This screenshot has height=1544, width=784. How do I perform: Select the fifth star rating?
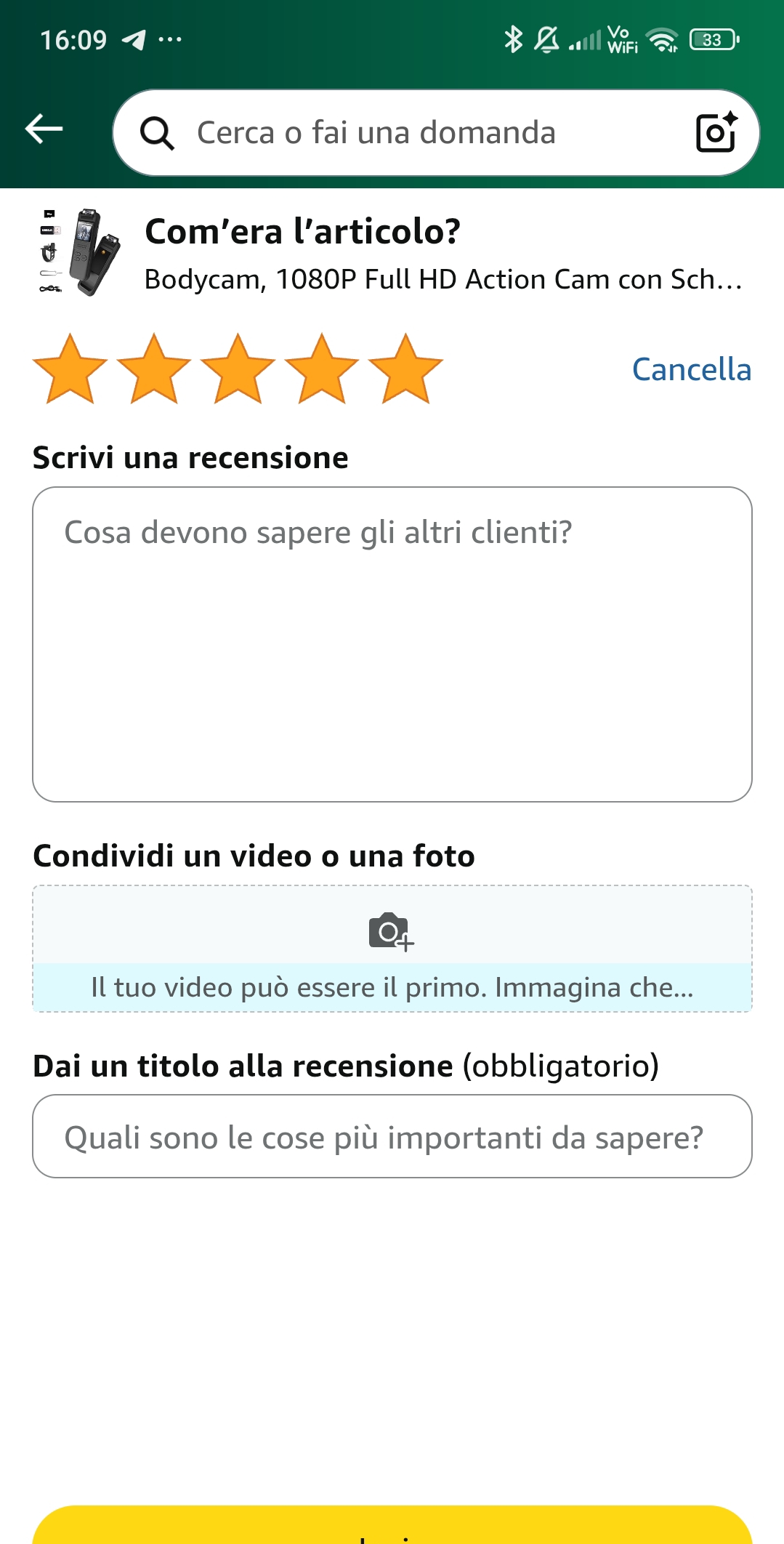(405, 370)
